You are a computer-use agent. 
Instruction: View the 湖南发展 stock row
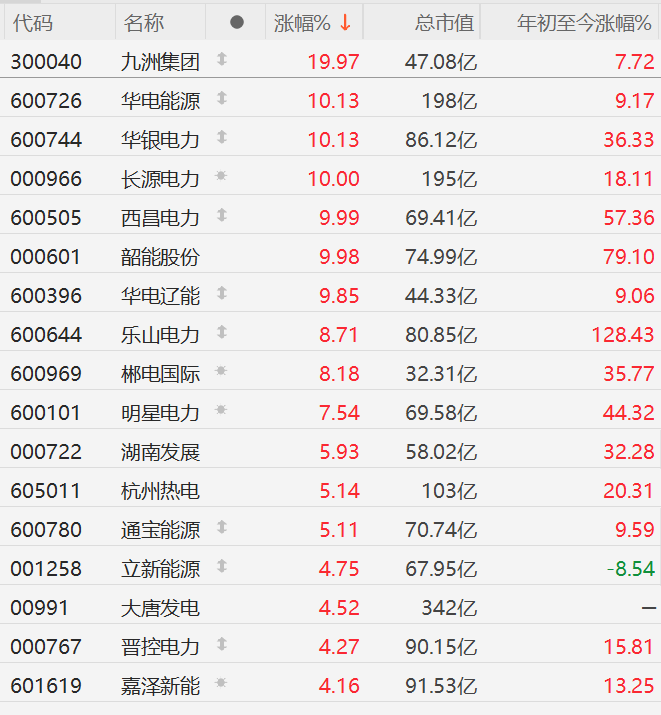[x=160, y=452]
